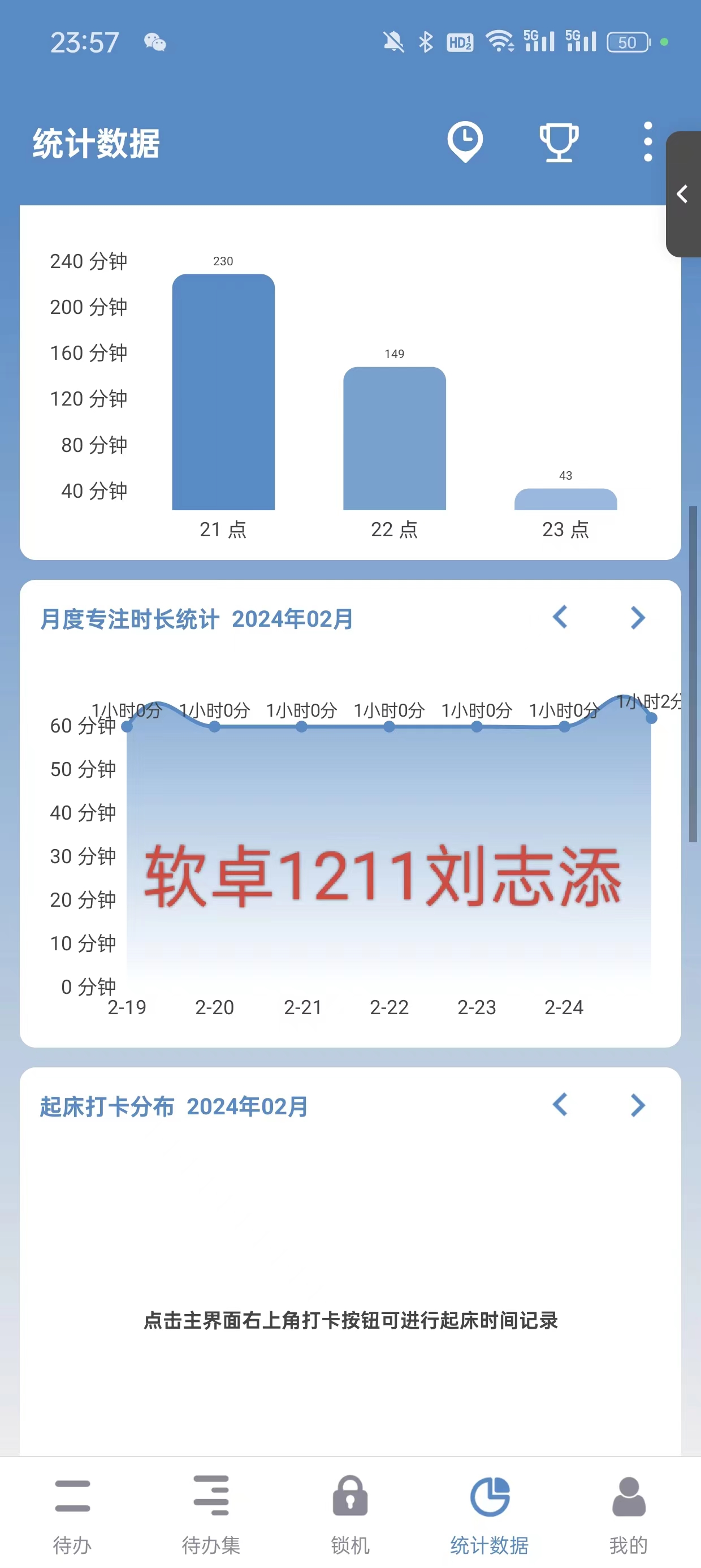Open the three-dot overflow menu
The image size is (701, 1568).
(x=648, y=142)
